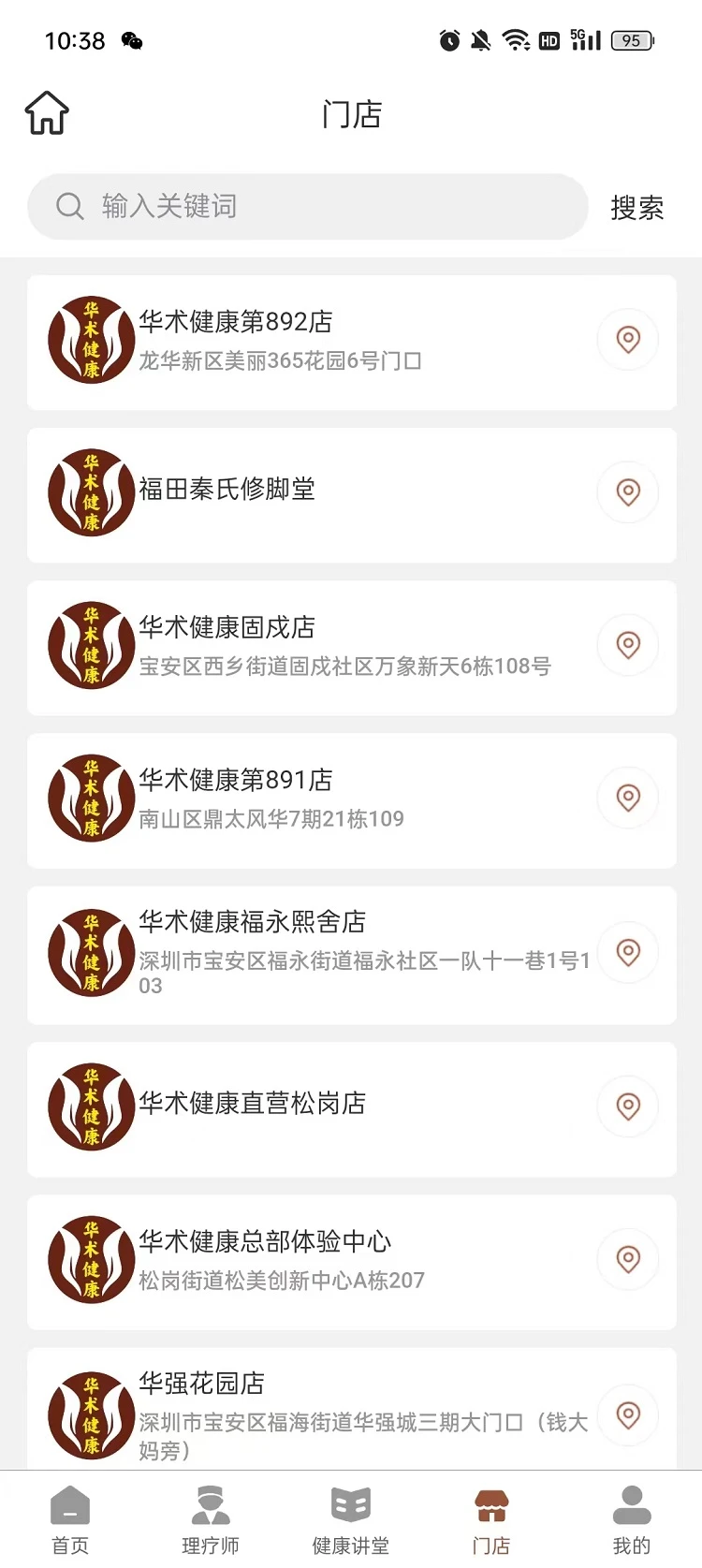Tap the 搜索 button
Screen dimensions: 702x1568
pyautogui.click(x=636, y=207)
